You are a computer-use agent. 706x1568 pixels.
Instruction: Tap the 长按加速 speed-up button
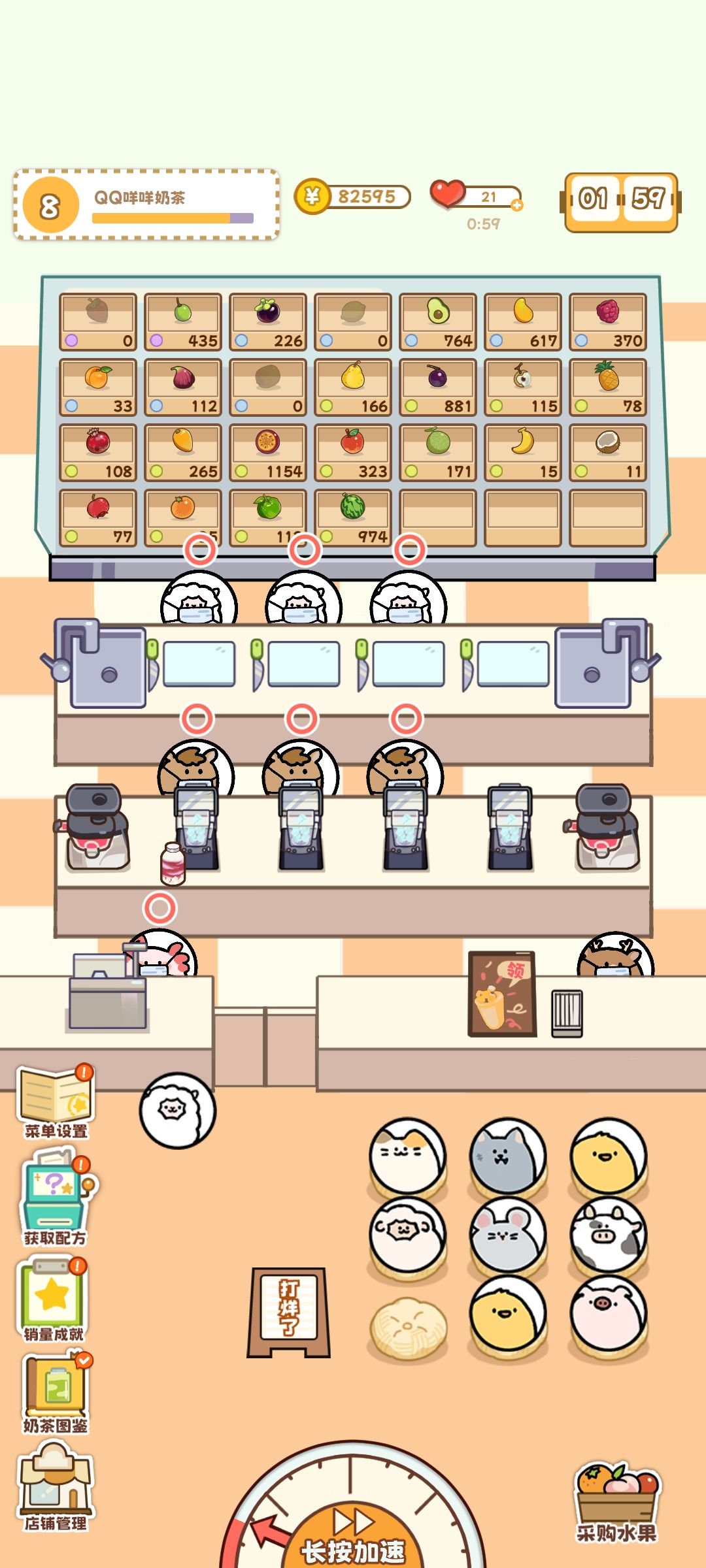pyautogui.click(x=353, y=1535)
